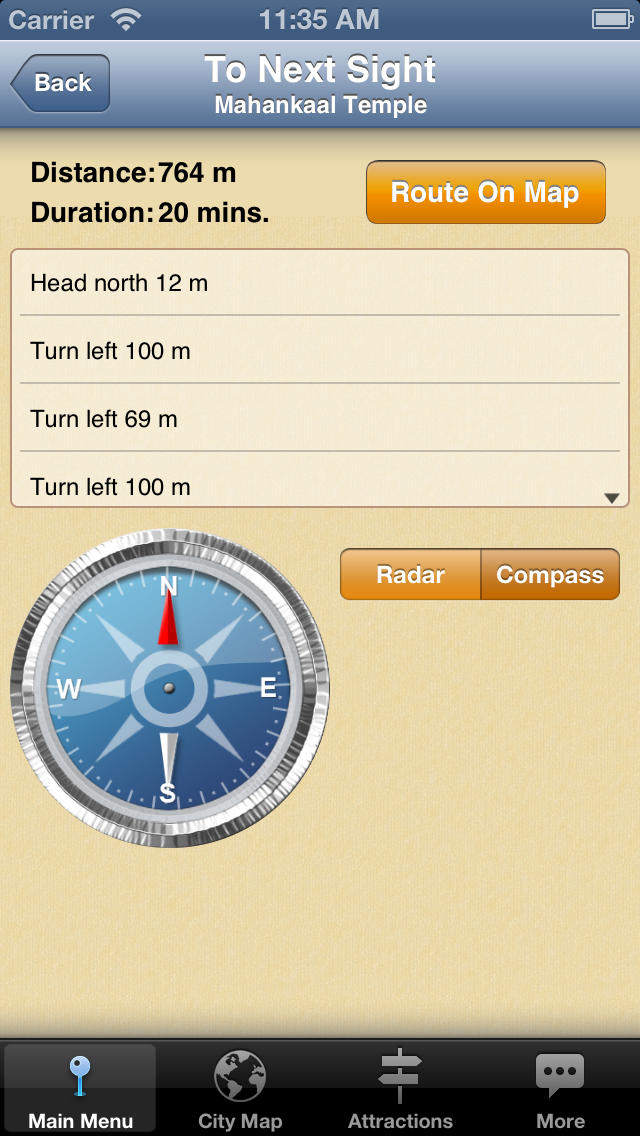Go back to the previous screen
The image size is (640, 1136).
60,83
